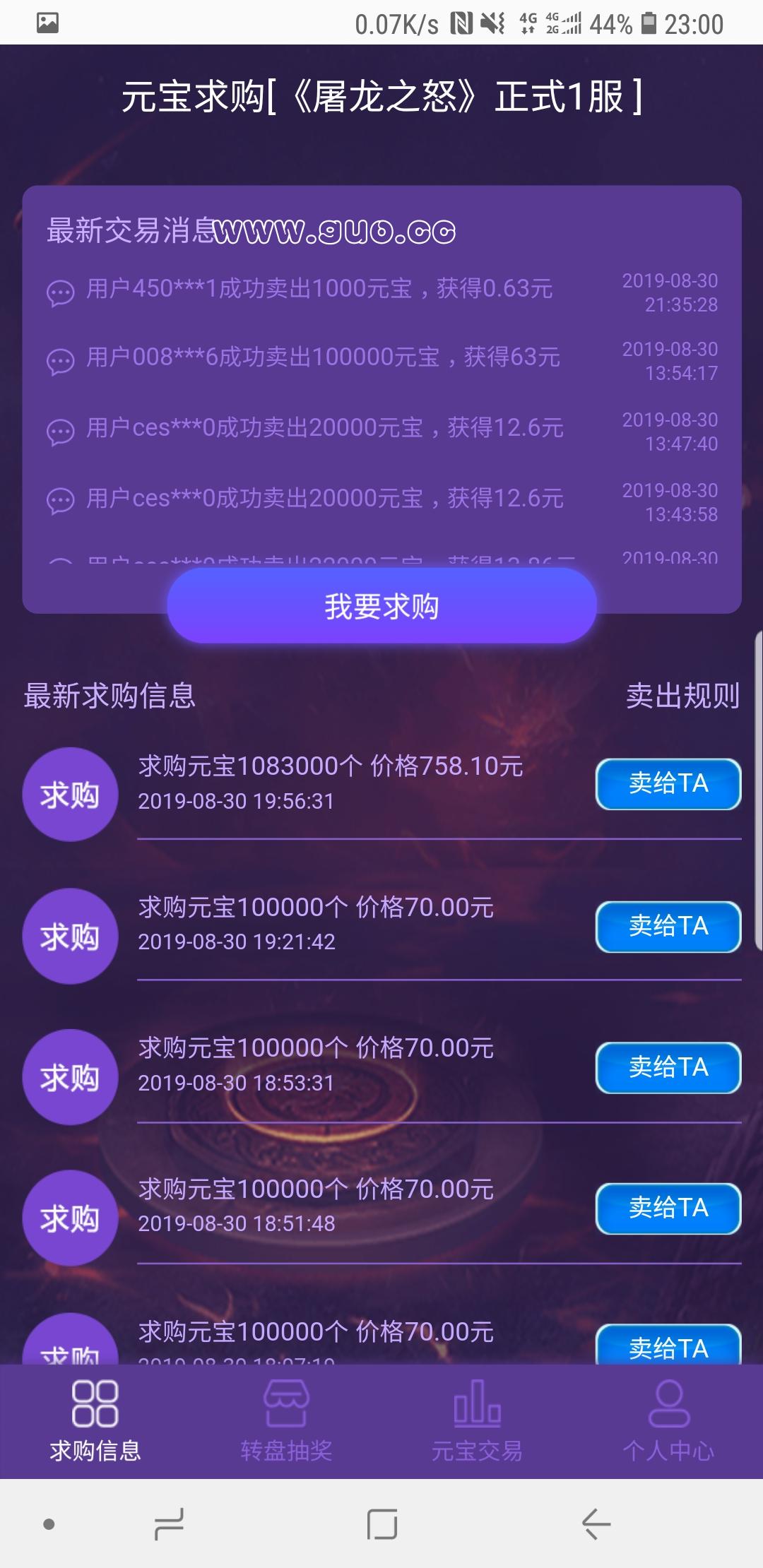Viewport: 763px width, 1568px height.
Task: Tap the system home button
Action: click(381, 1524)
